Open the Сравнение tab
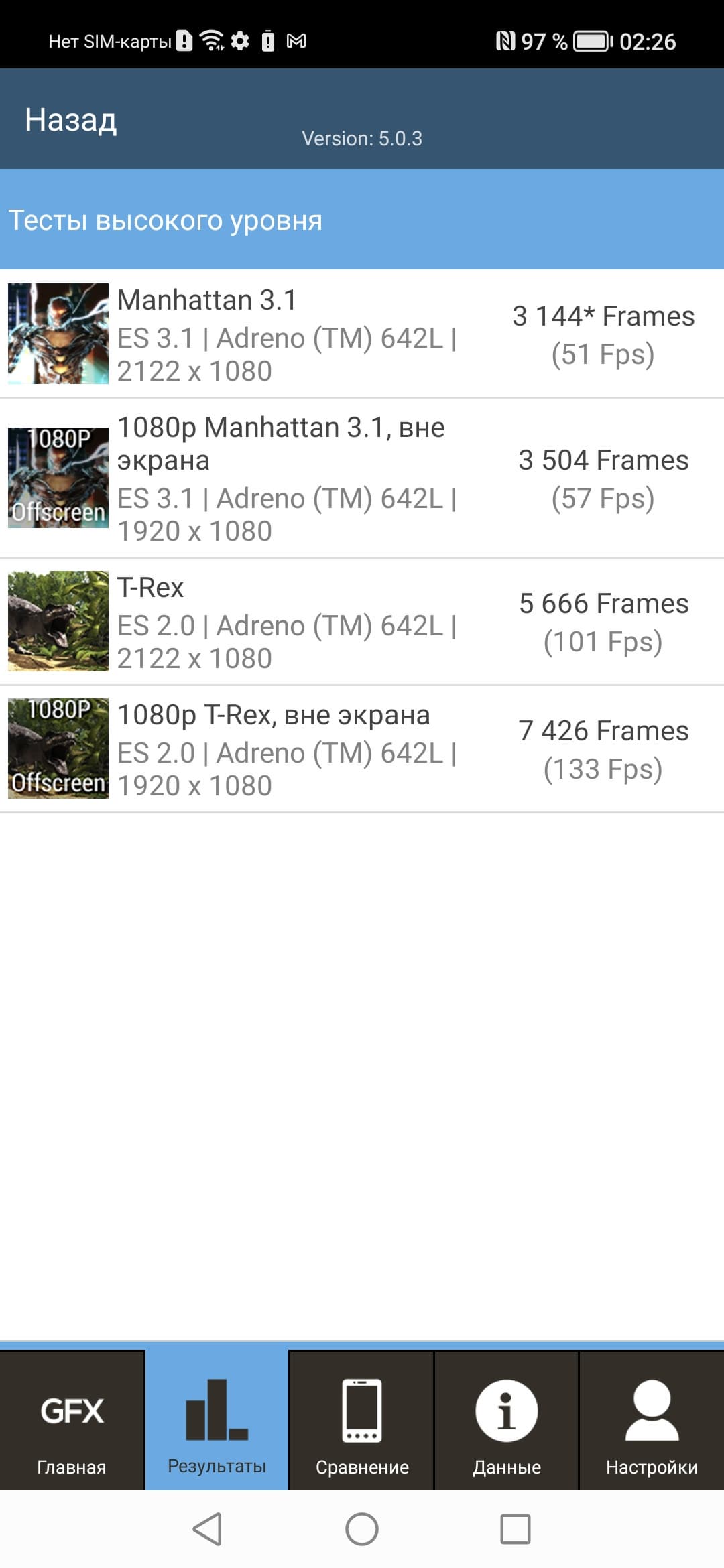Screen dimensions: 724x1568 pyautogui.click(x=362, y=1422)
